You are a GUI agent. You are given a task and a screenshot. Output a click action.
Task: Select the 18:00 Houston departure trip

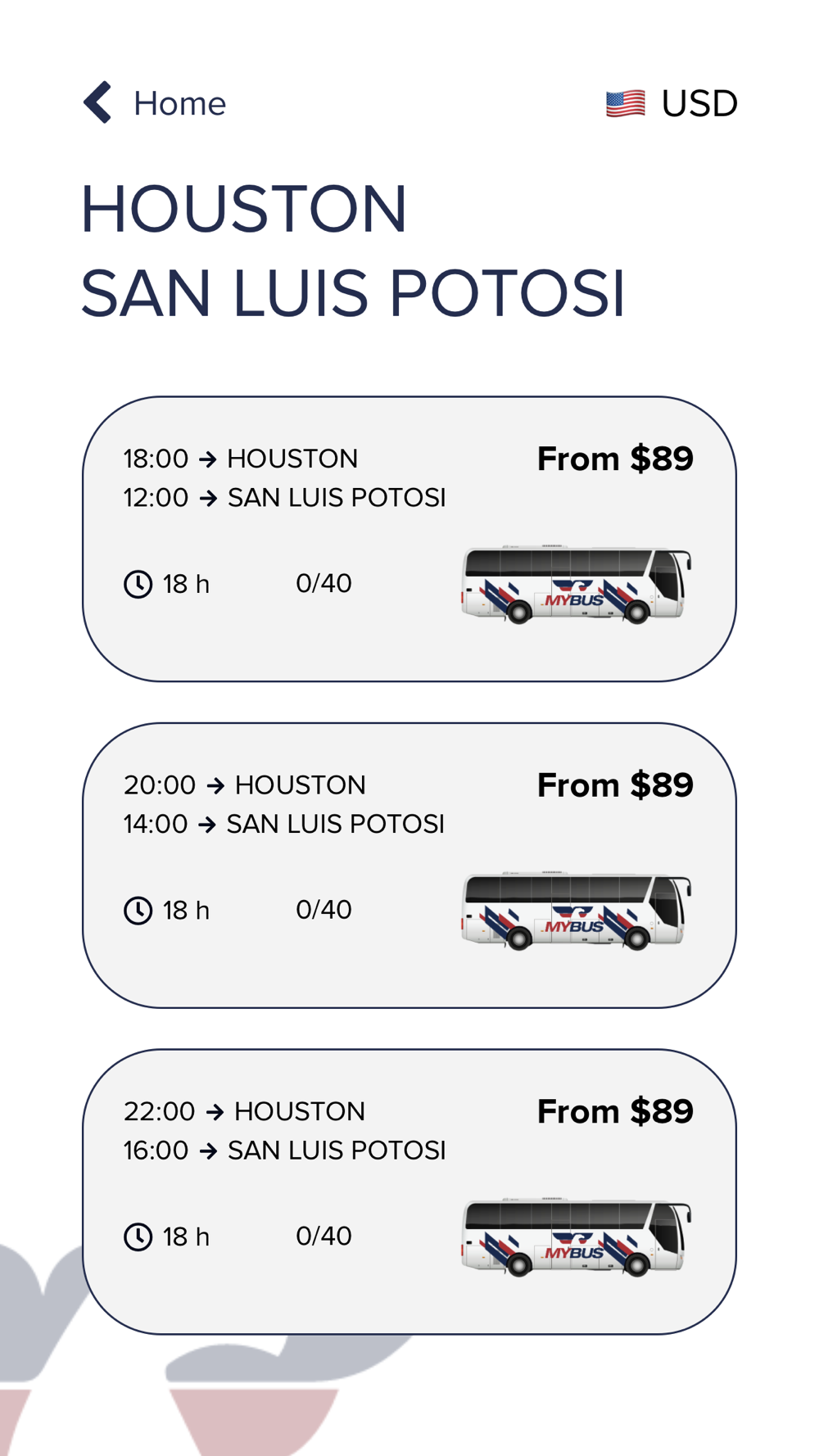[409, 539]
